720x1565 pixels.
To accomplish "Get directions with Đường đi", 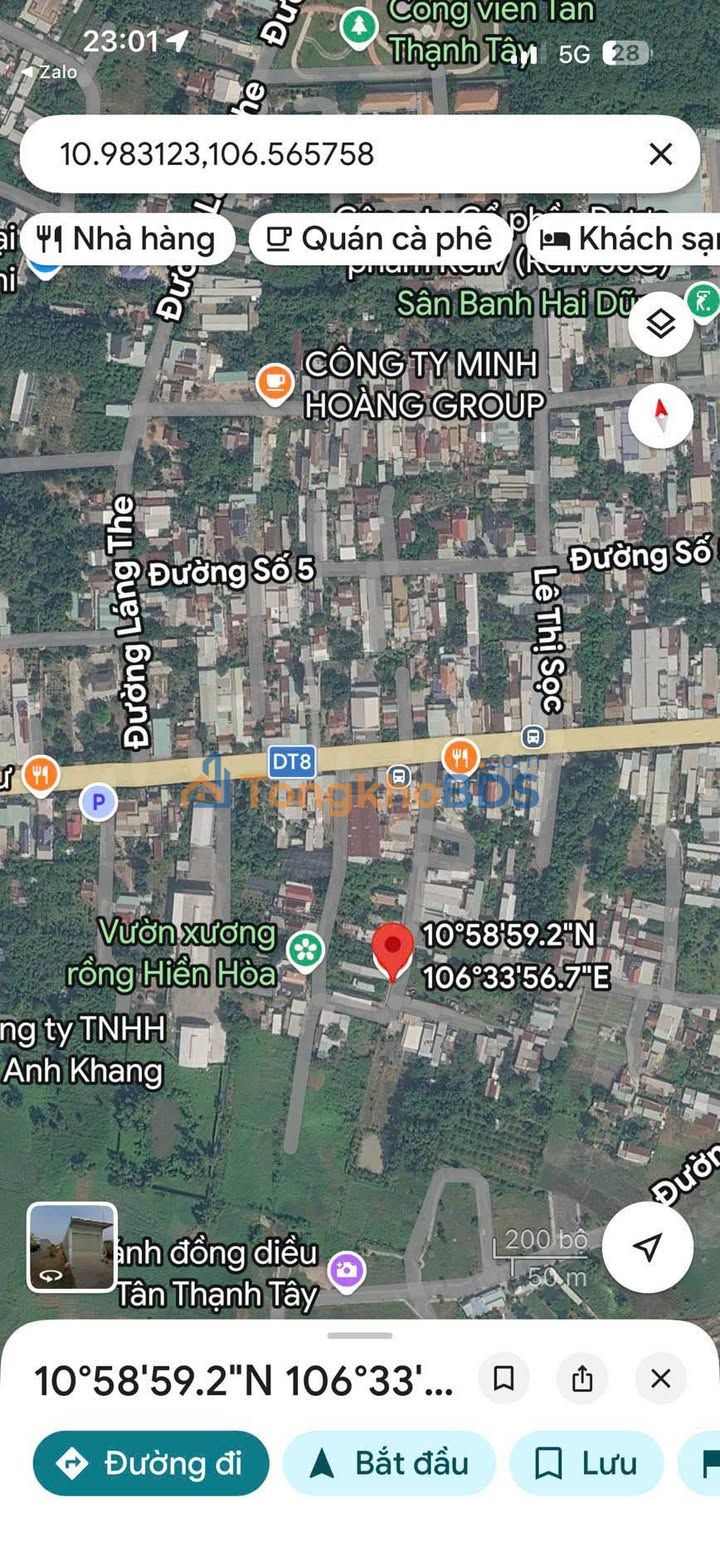I will (x=151, y=1463).
